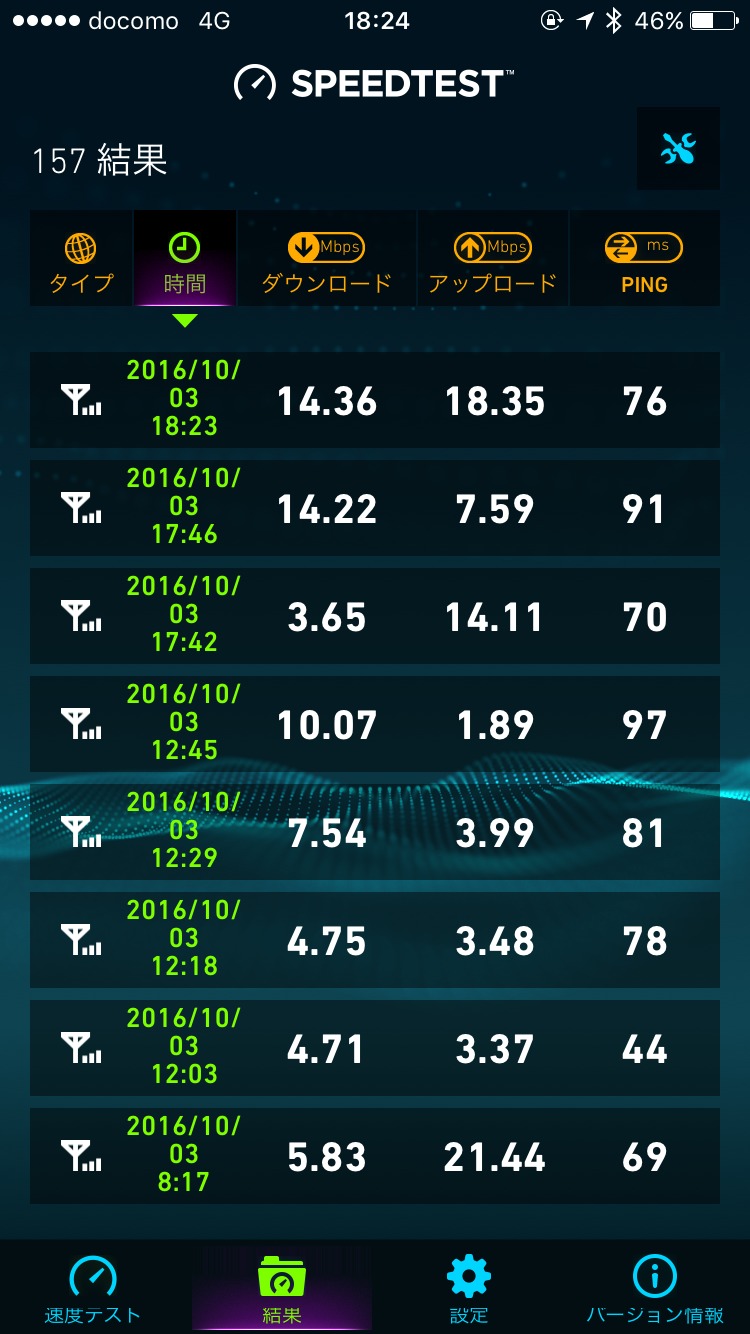Open the 12:18 test result

click(374, 940)
